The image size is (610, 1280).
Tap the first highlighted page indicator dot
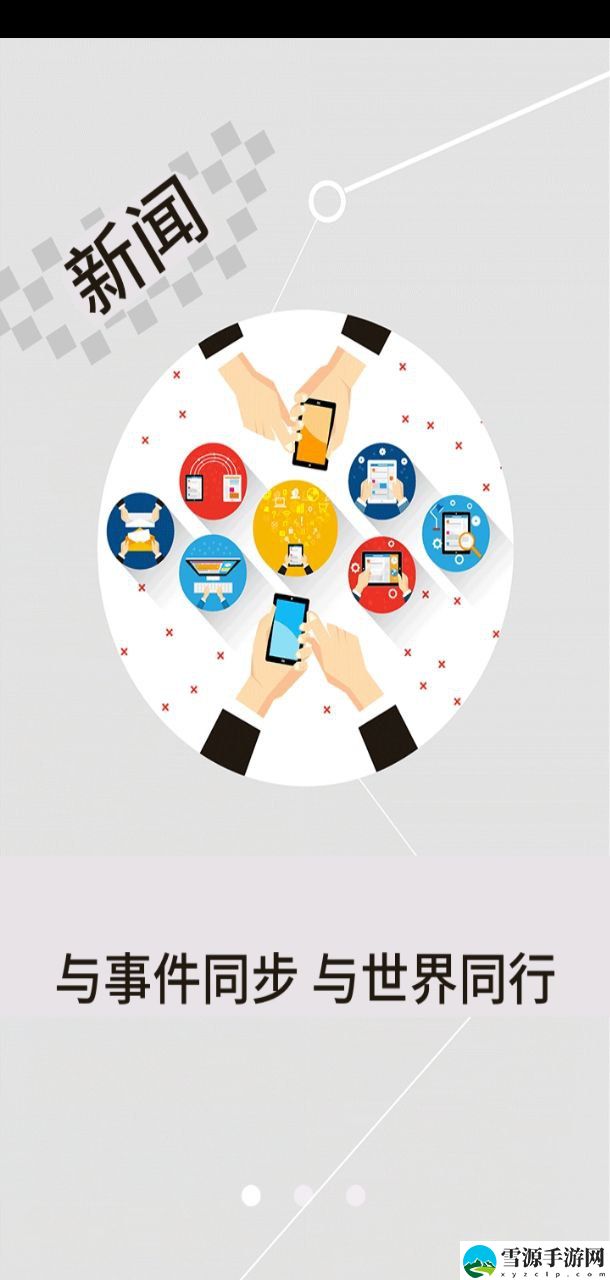(251, 1195)
